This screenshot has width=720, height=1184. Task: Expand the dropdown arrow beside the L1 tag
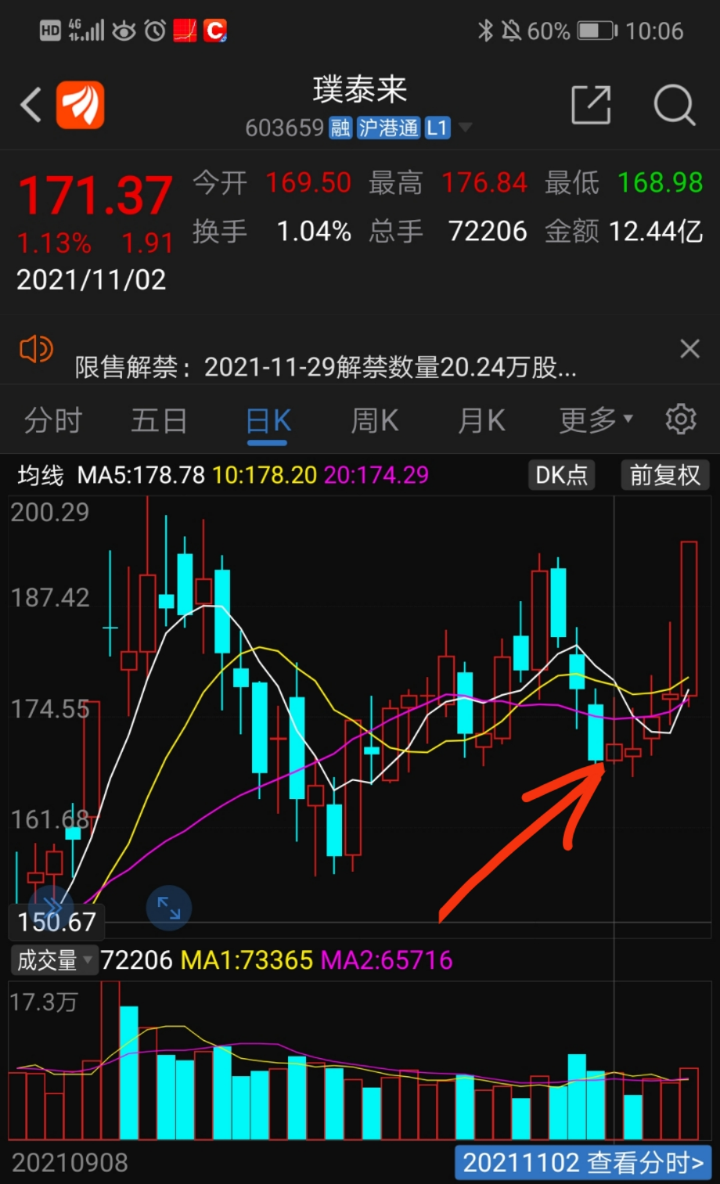click(x=466, y=127)
